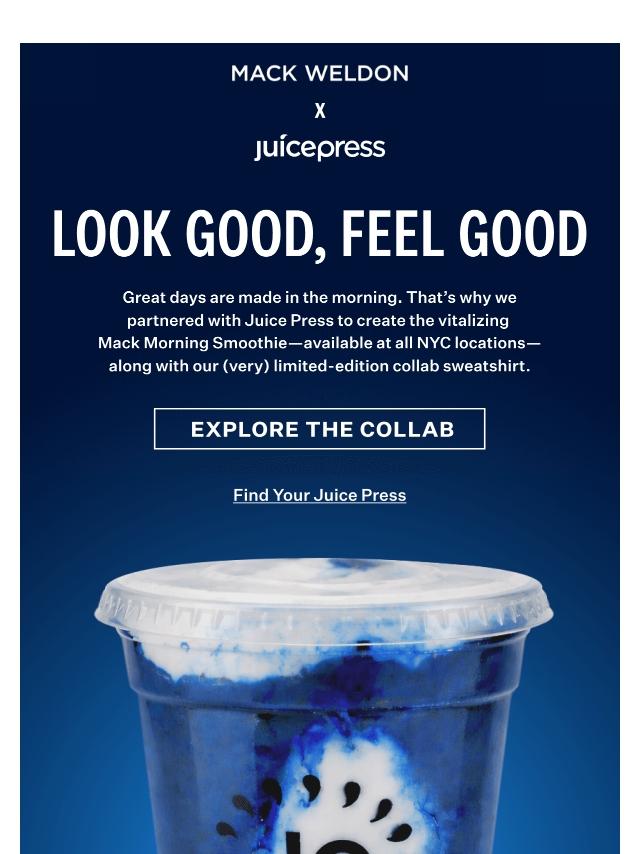The image size is (640, 854).
Task: Open the Find Your Juice Press link
Action: (320, 495)
